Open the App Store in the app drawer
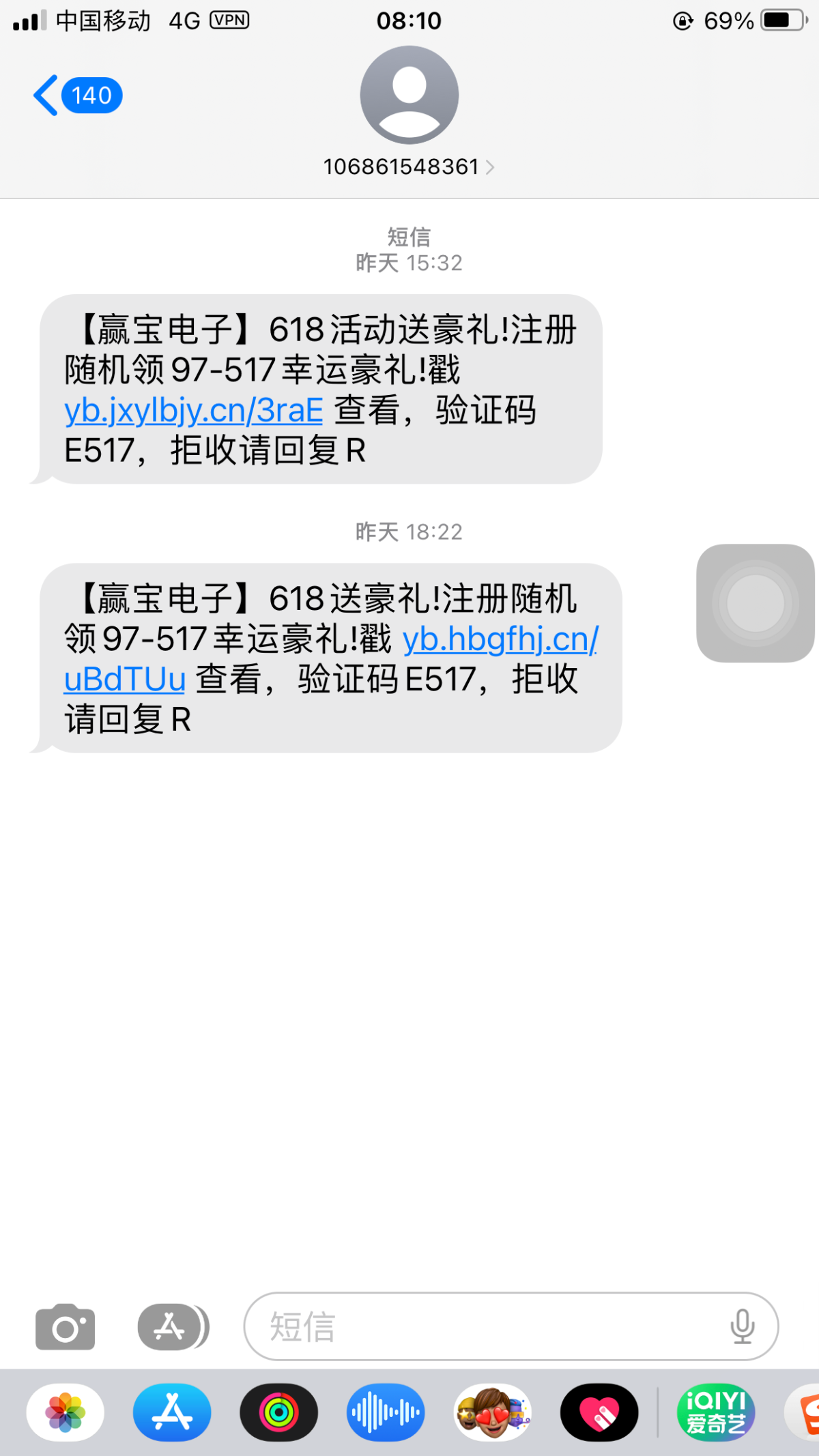This screenshot has width=819, height=1456. click(172, 1412)
